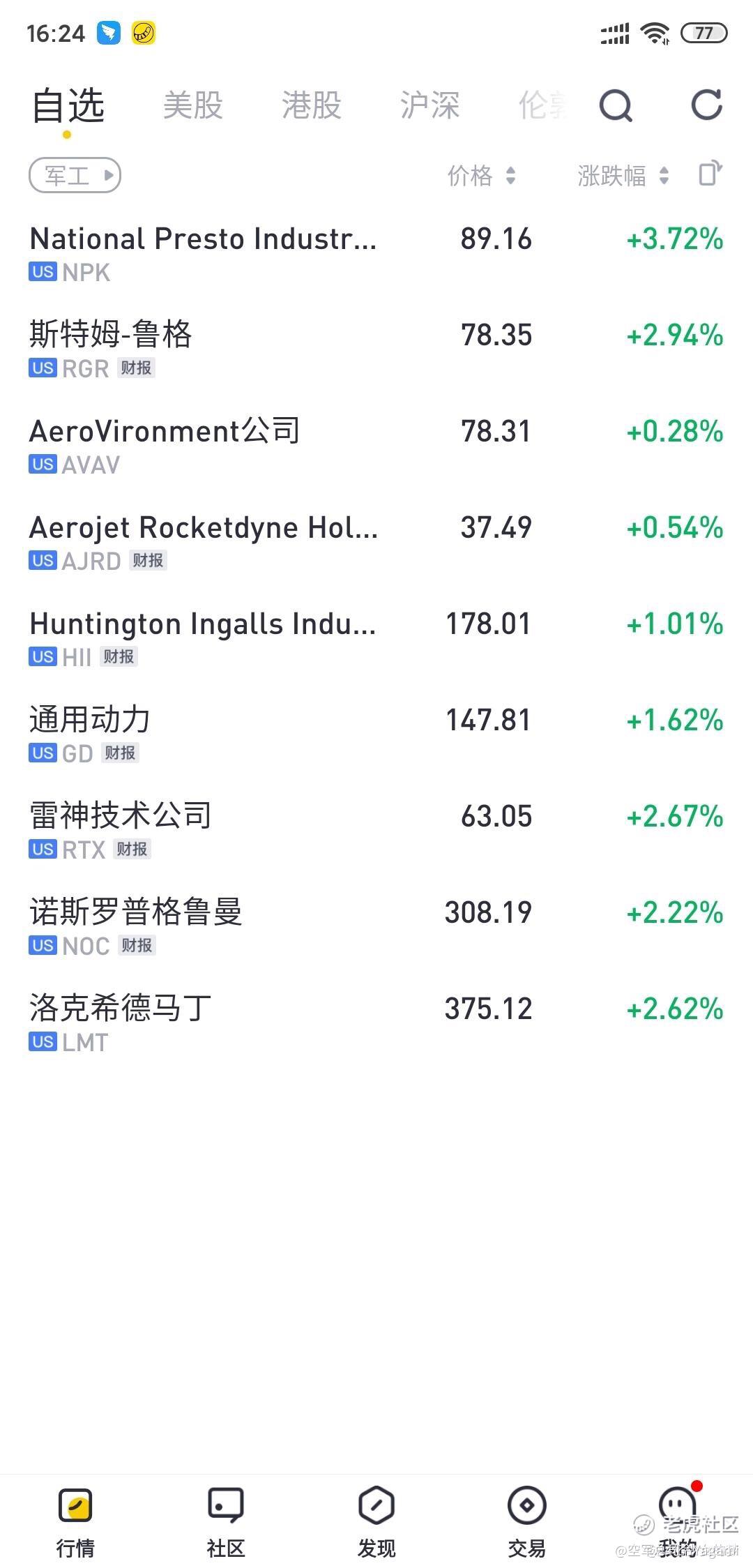Open Aerojet Rocketdyne AJRD quote
Screen dimensions: 753x1568
pyautogui.click(x=202, y=541)
